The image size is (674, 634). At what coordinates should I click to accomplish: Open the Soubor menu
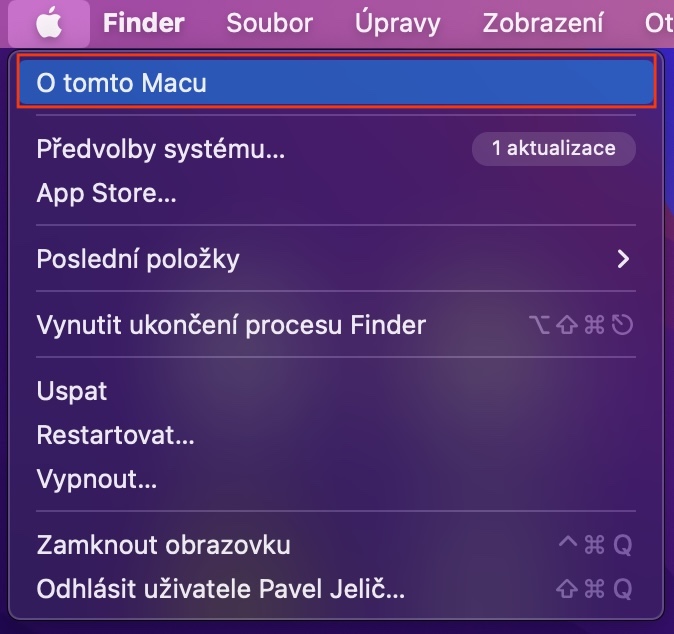click(269, 23)
